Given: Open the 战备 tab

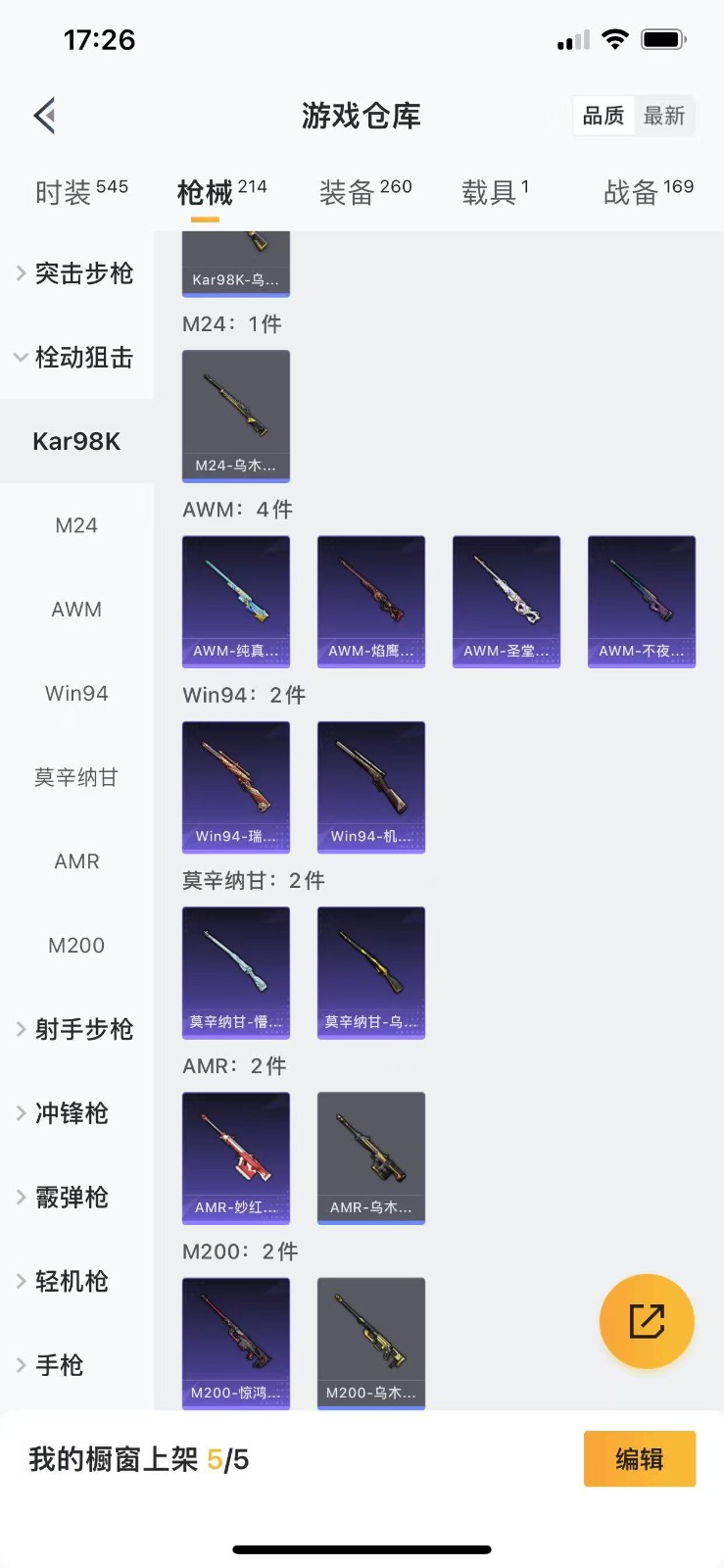Looking at the screenshot, I should tap(648, 191).
